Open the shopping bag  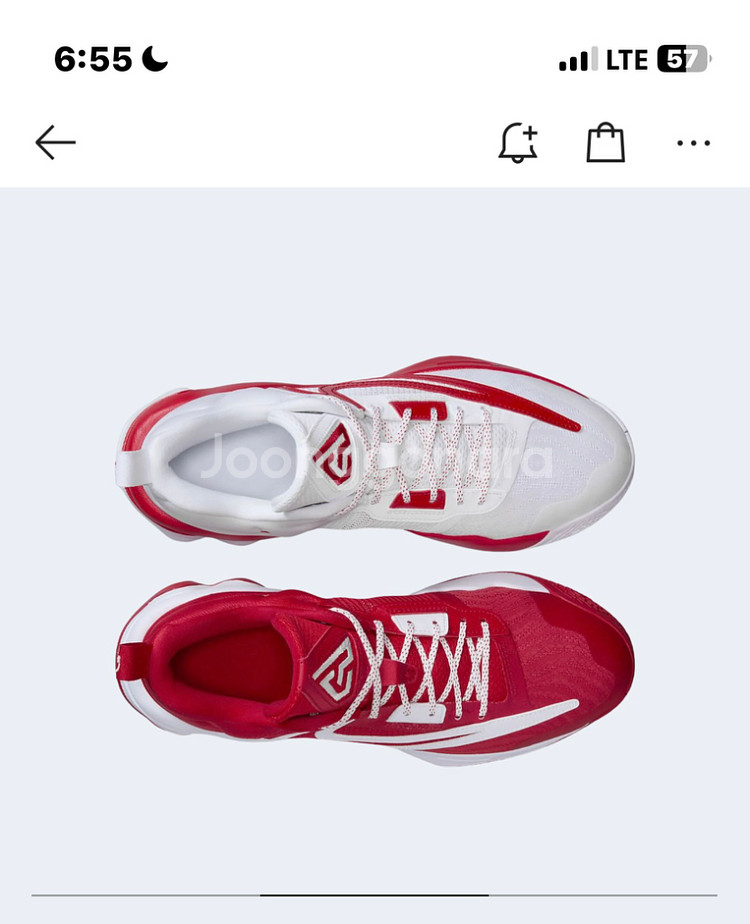pyautogui.click(x=605, y=143)
